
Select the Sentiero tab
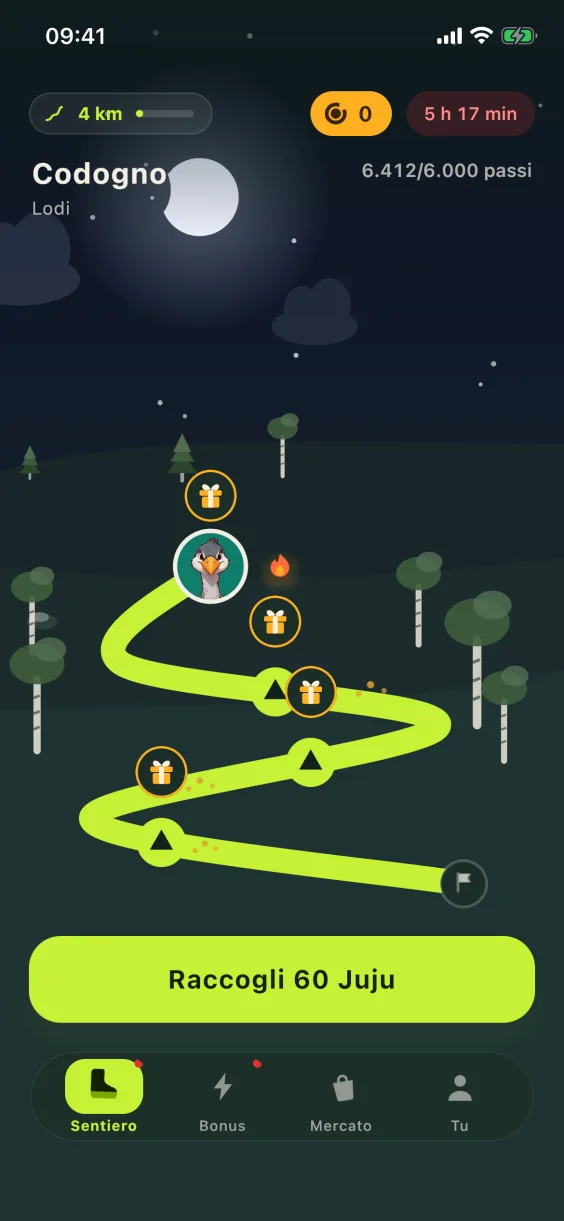click(x=104, y=1097)
